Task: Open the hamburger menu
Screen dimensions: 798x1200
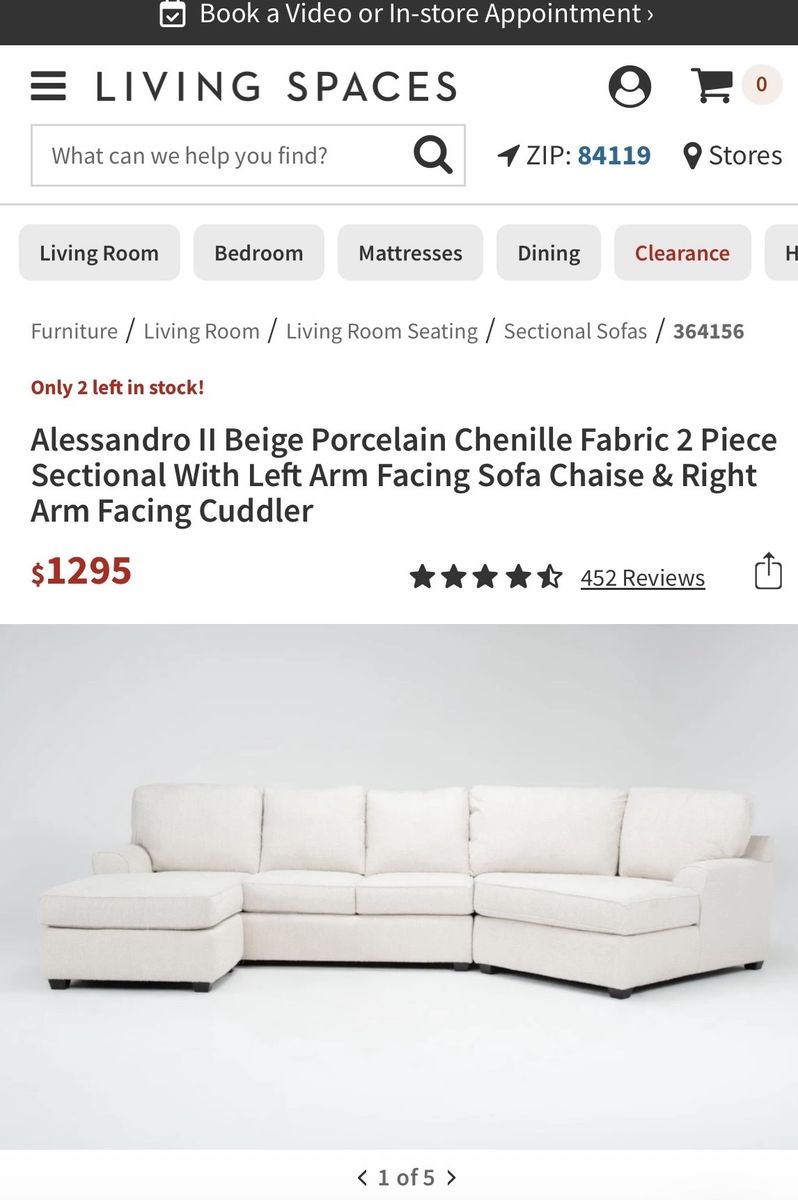Action: [48, 86]
